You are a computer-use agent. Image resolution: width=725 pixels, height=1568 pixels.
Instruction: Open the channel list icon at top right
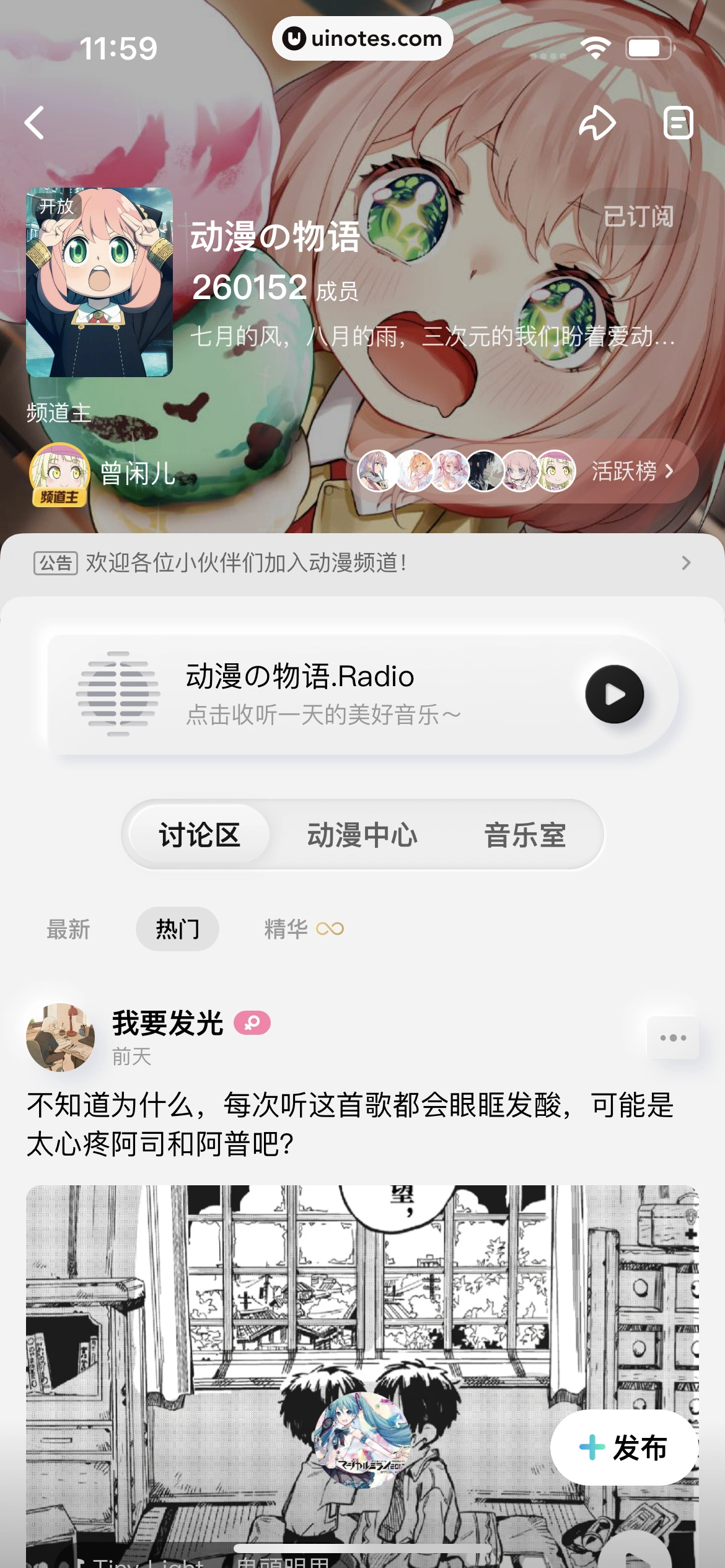point(679,123)
